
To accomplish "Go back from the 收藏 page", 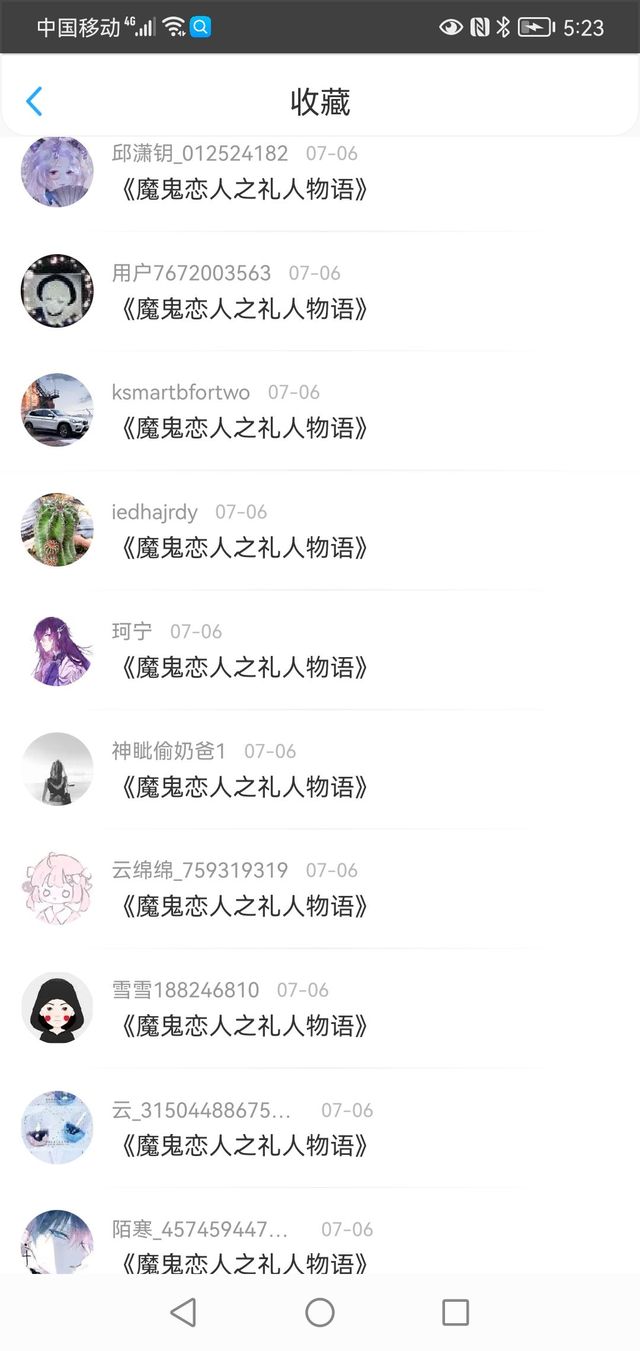I will [x=34, y=101].
